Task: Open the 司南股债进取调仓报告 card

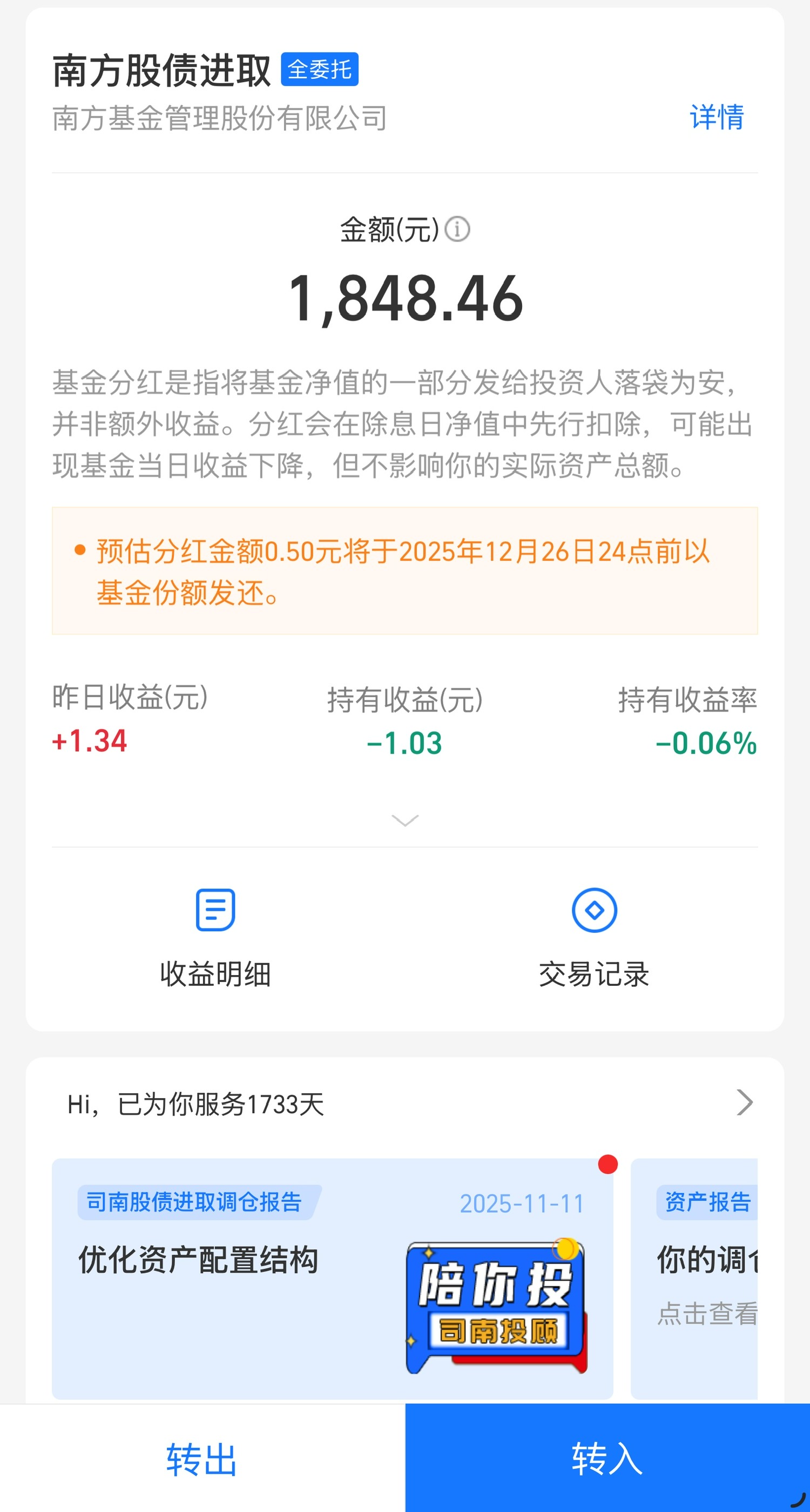Action: [x=332, y=1279]
